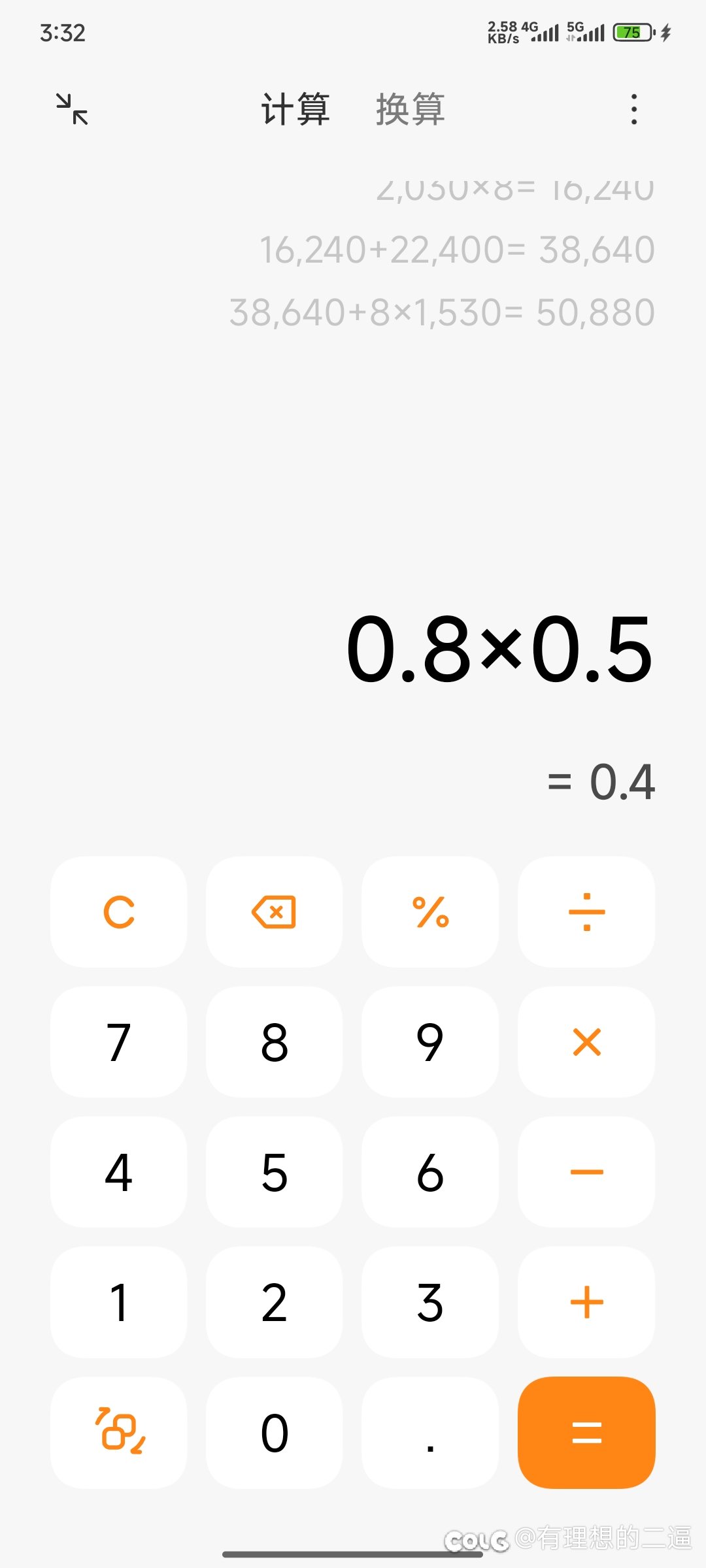Reuse the 38,640+8×1,530 history entry
The height and width of the screenshot is (1568, 706).
[x=442, y=312]
